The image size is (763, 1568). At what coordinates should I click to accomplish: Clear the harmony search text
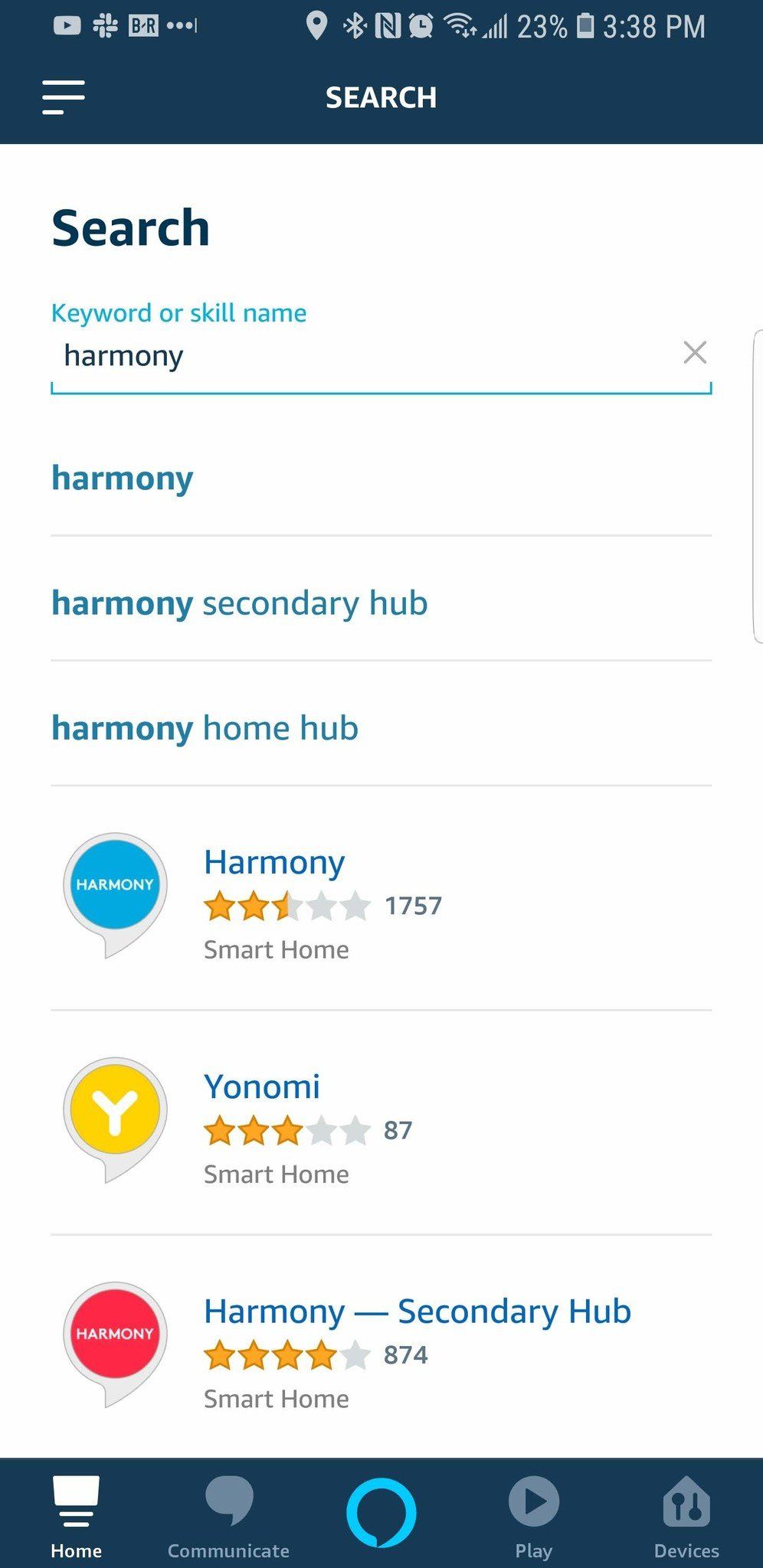click(x=695, y=353)
